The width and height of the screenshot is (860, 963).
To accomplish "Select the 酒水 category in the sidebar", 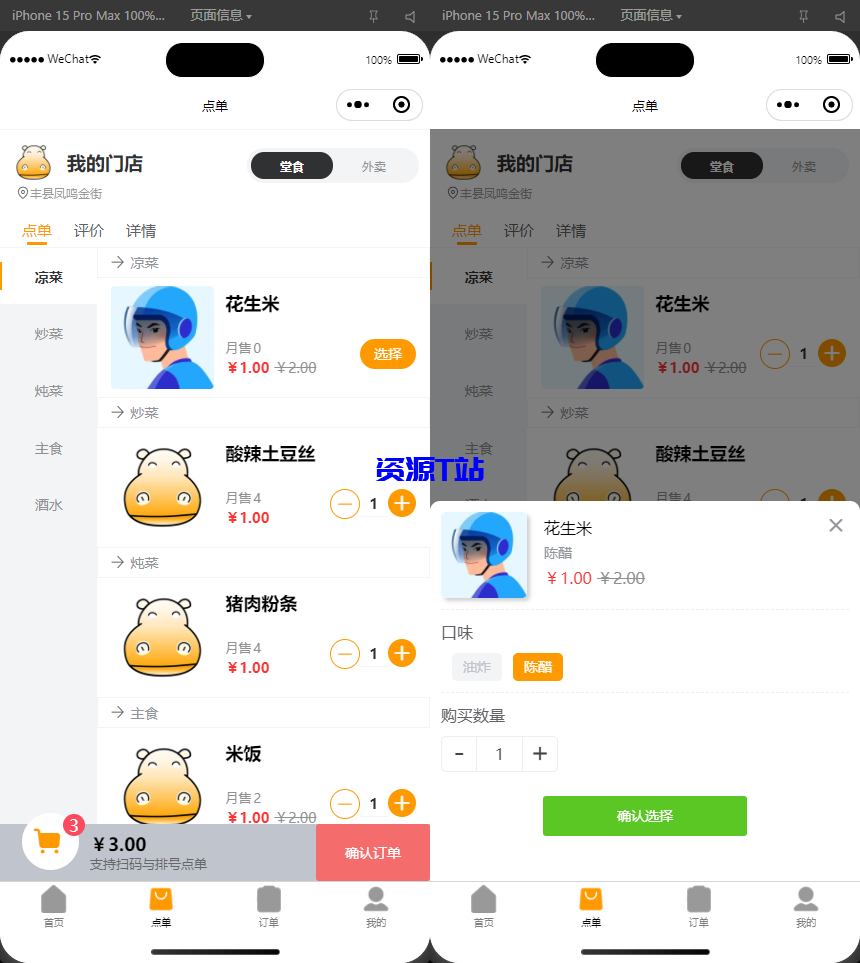I will 48,504.
